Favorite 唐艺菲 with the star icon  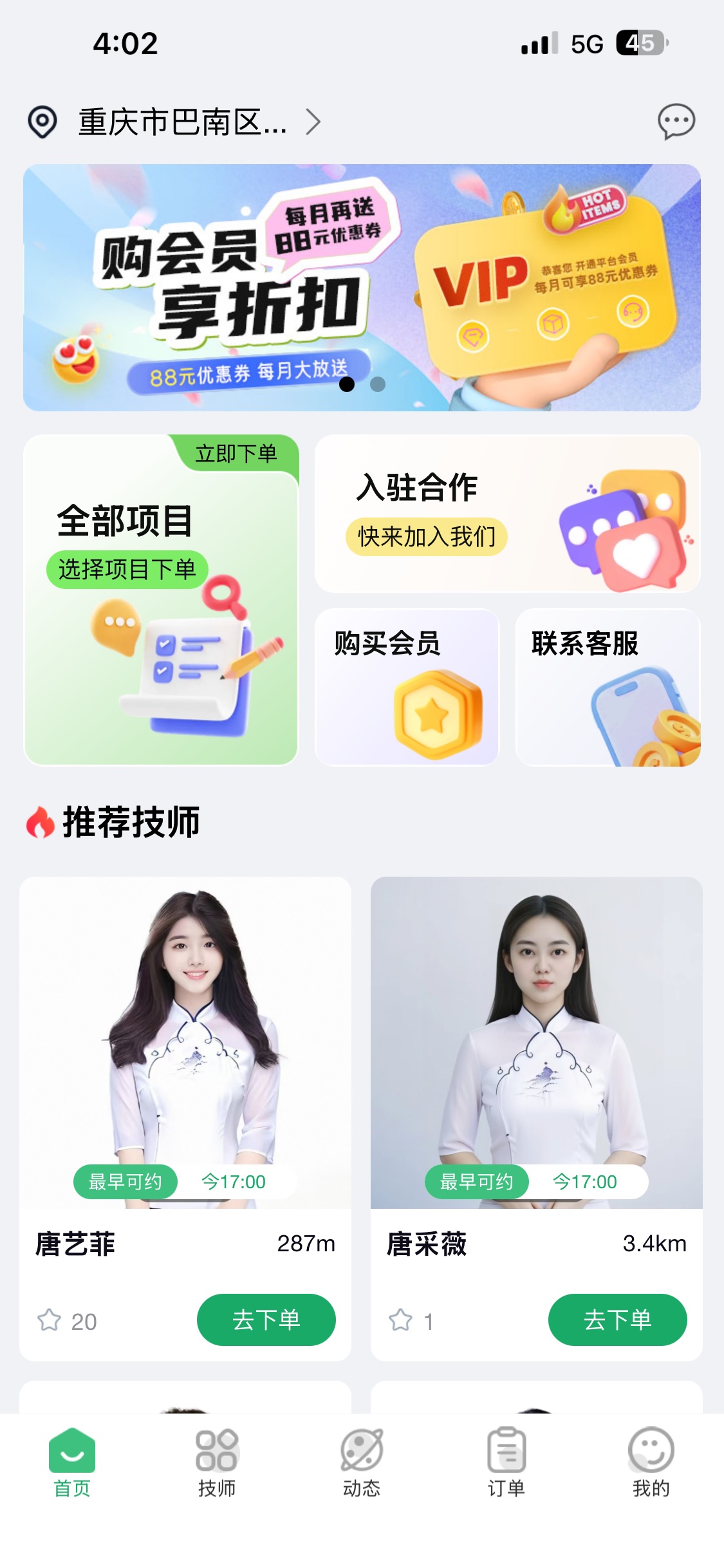pos(50,1320)
